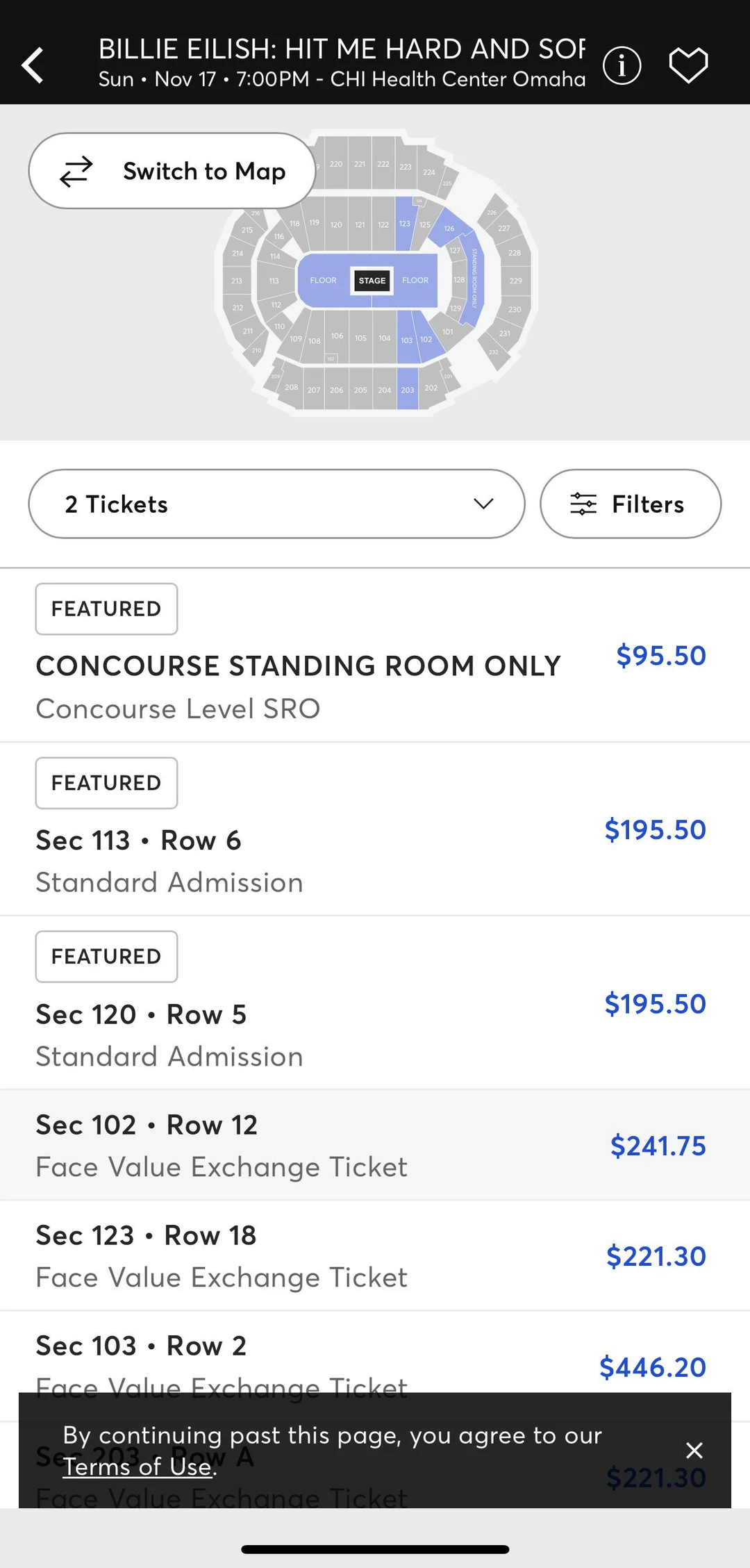The height and width of the screenshot is (1568, 750).
Task: Favorite the event with the heart icon
Action: point(688,64)
